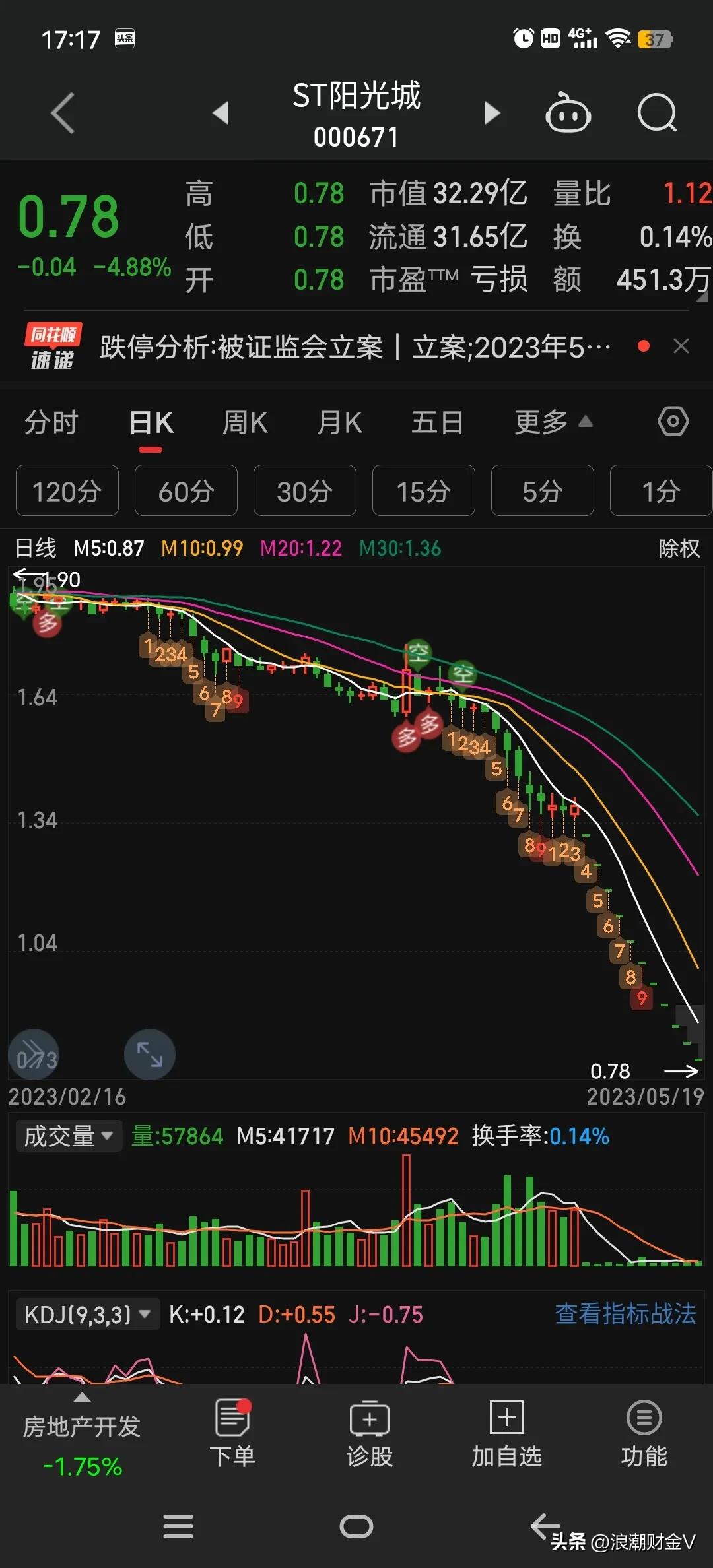Tap the 跌停分析 news banner

pyautogui.click(x=356, y=346)
